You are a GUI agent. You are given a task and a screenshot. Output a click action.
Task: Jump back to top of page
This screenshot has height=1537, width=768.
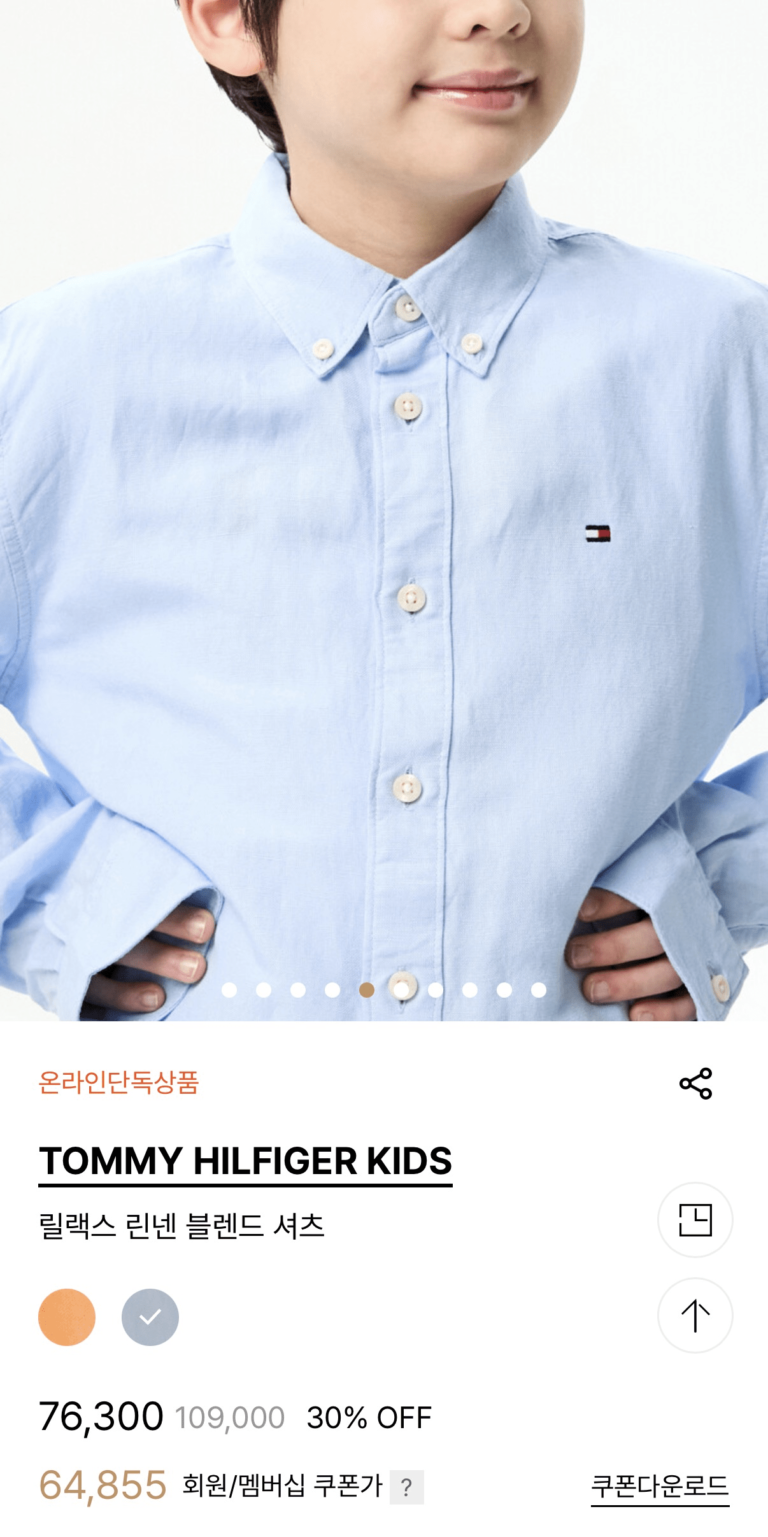tap(695, 1315)
